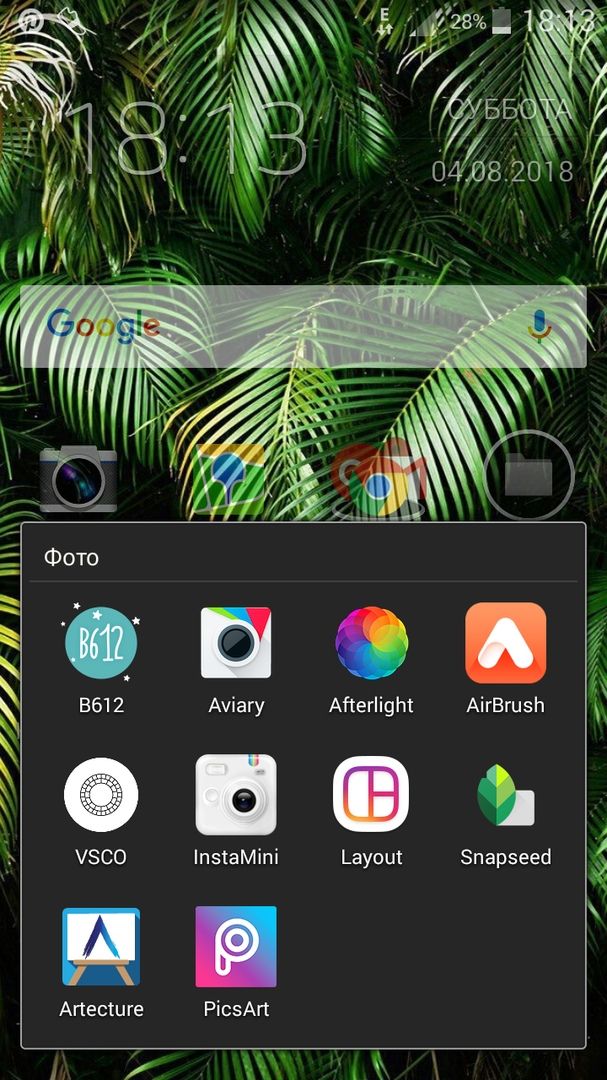Open the Camera app on the home screen
Viewport: 607px width, 1080px height.
coord(78,477)
